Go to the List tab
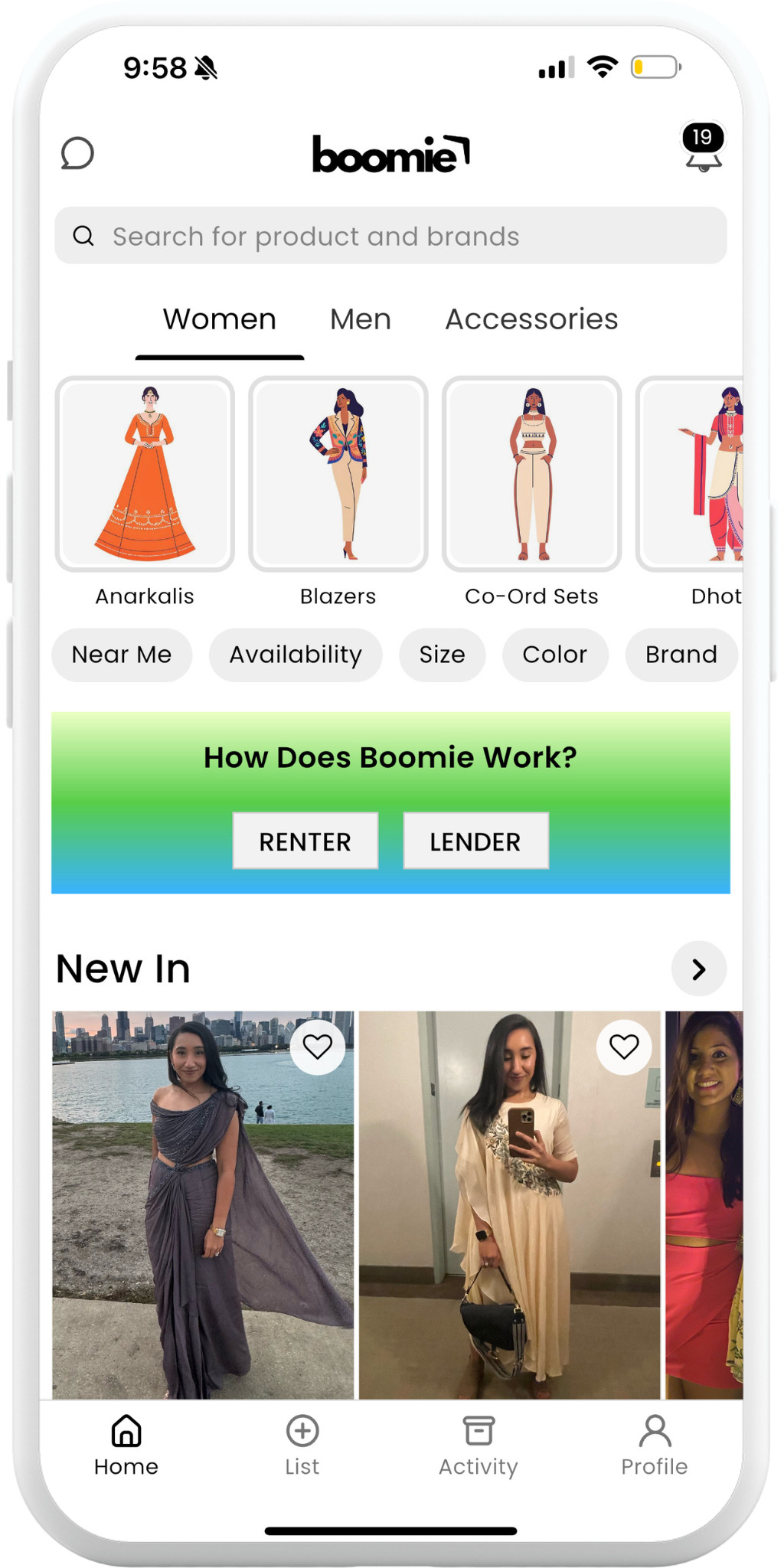 pos(302,1445)
